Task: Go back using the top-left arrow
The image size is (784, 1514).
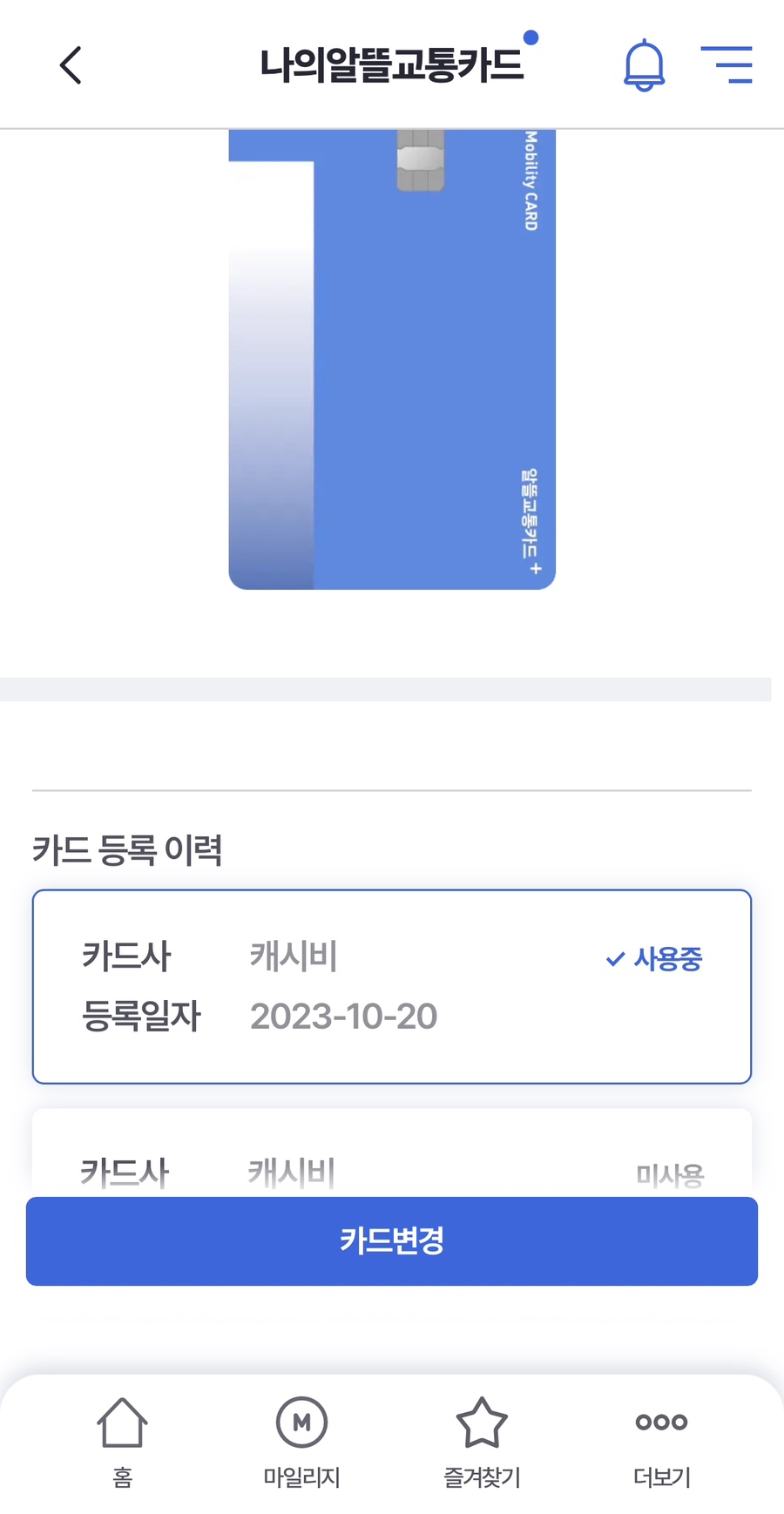Action: [x=71, y=65]
